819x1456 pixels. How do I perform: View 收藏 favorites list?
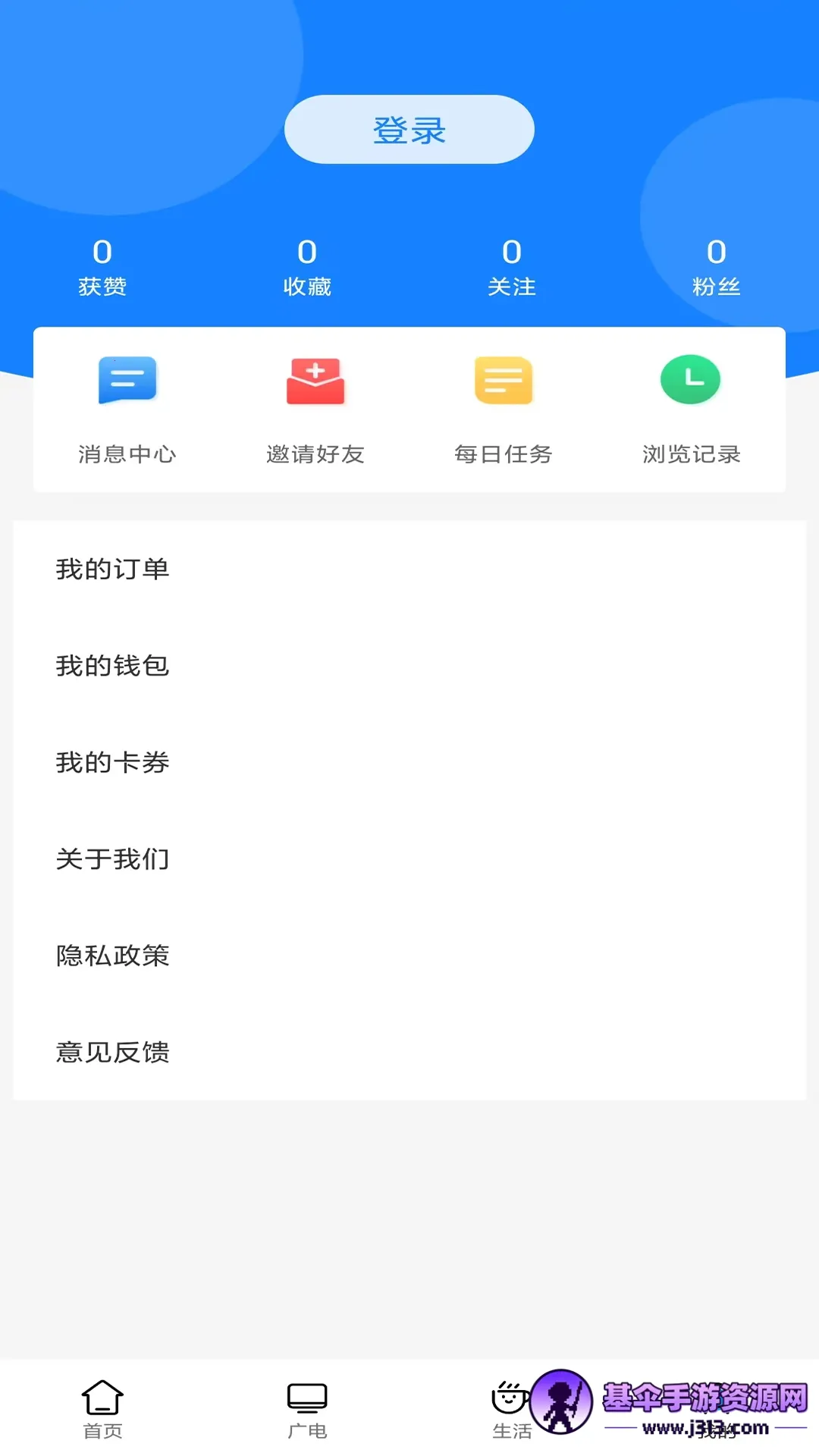(x=307, y=267)
